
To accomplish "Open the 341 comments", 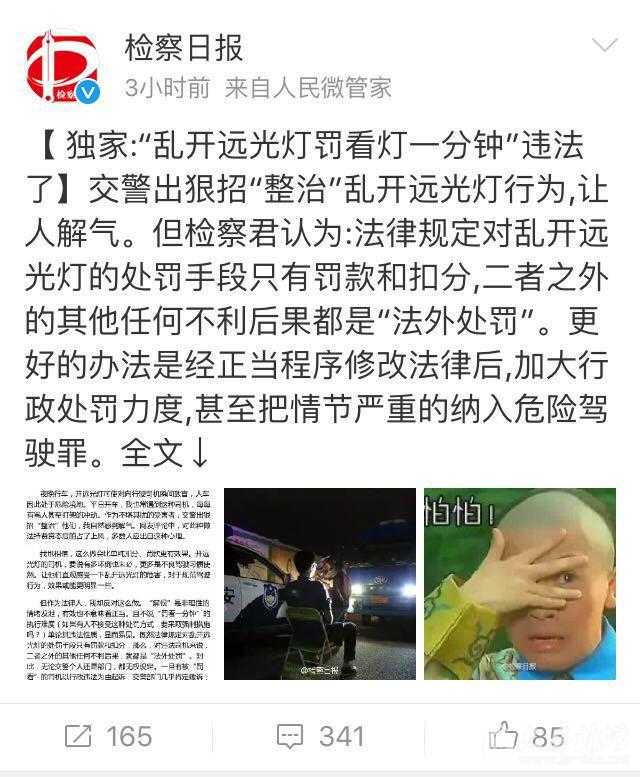I will 320,737.
